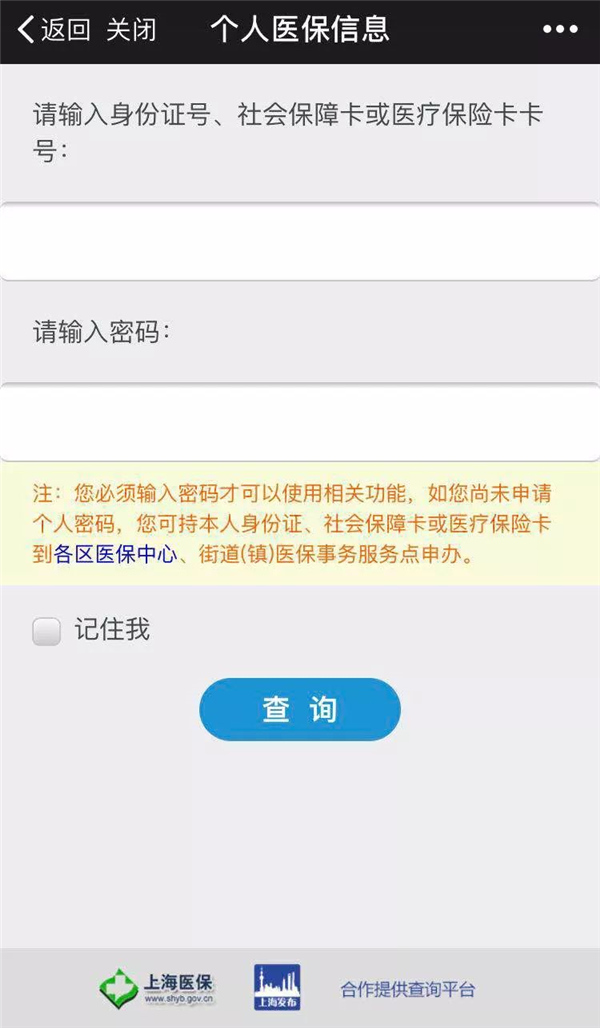The height and width of the screenshot is (1028, 600).
Task: Open the three-dot overflow menu
Action: coord(560,30)
